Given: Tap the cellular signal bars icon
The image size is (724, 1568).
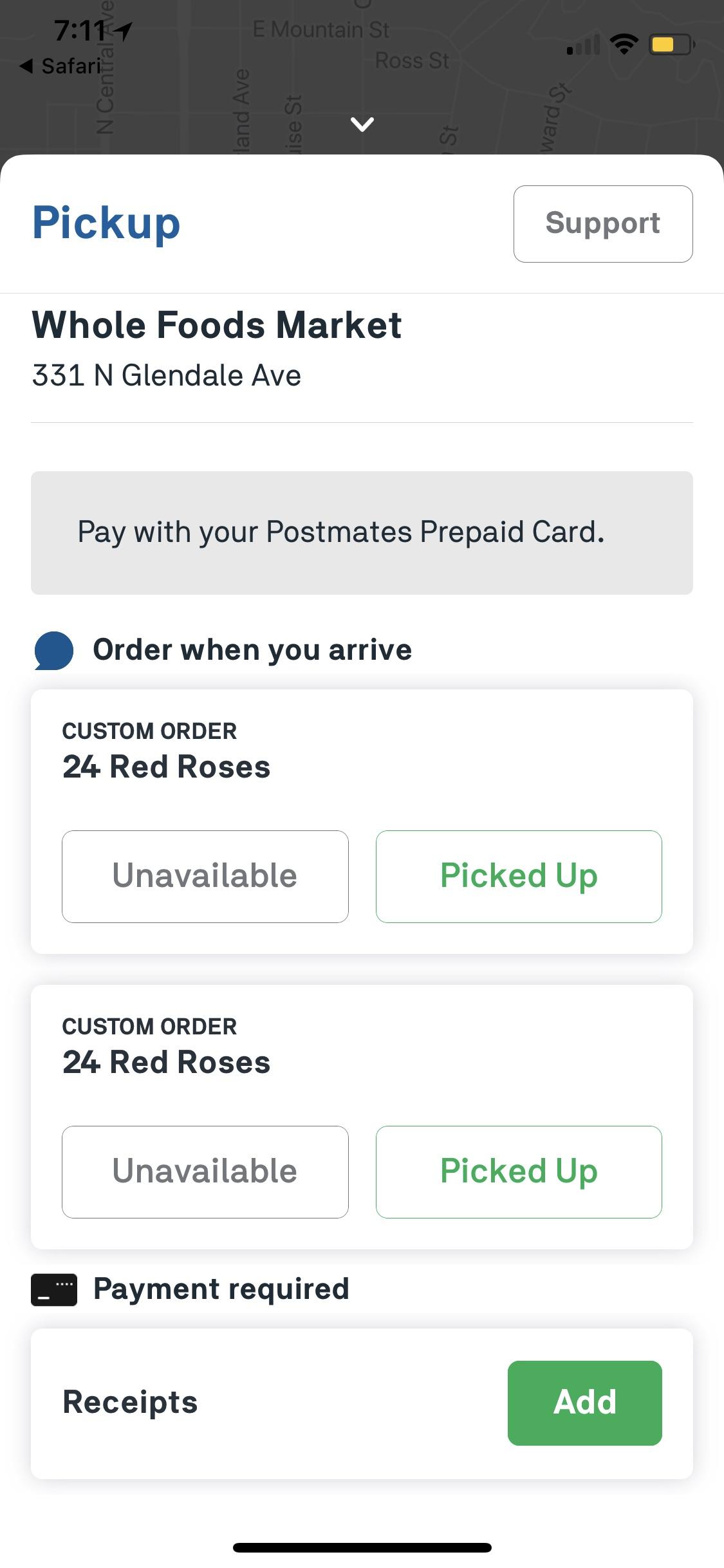Looking at the screenshot, I should 583,44.
